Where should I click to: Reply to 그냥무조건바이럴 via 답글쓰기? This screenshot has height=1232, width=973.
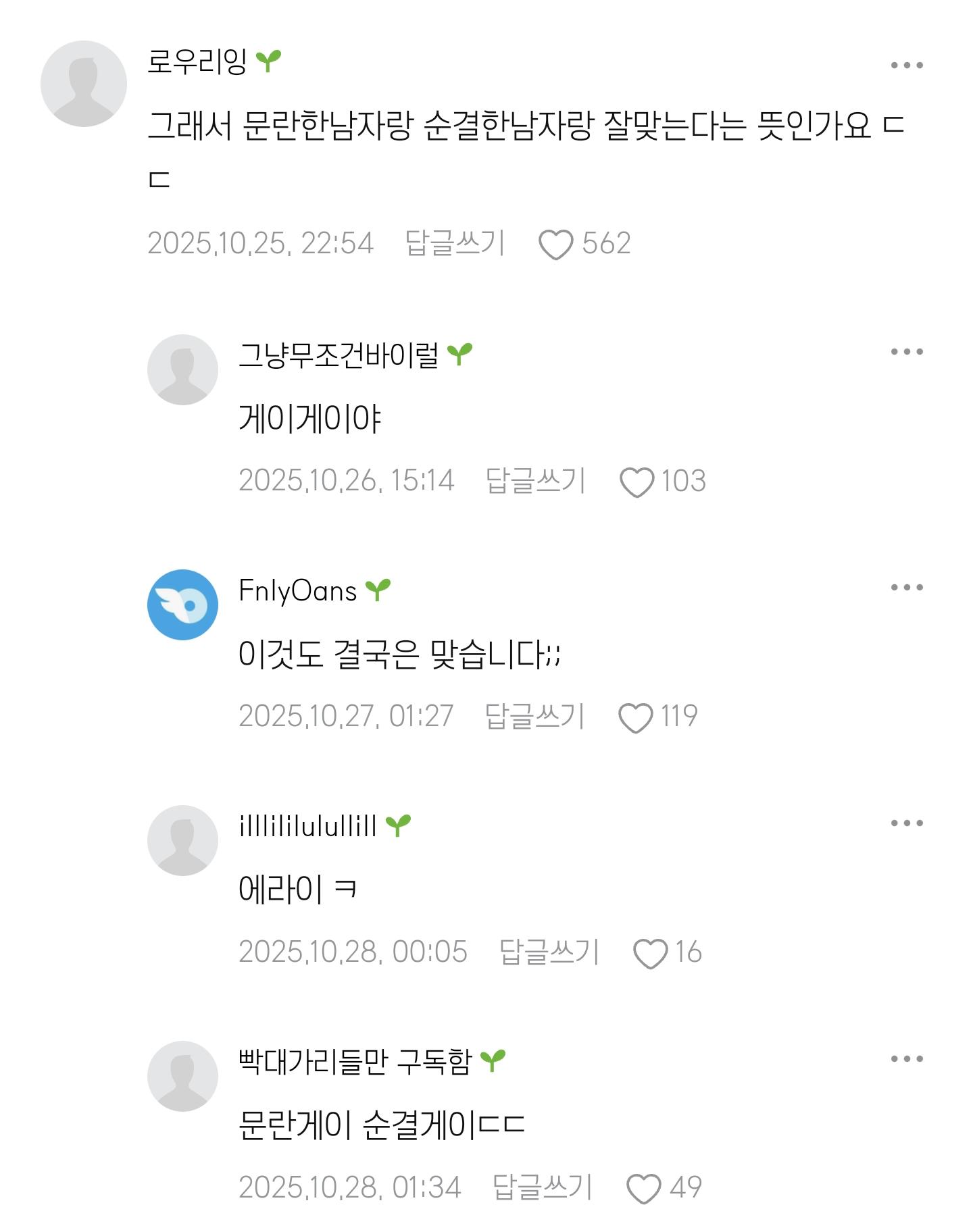click(535, 481)
